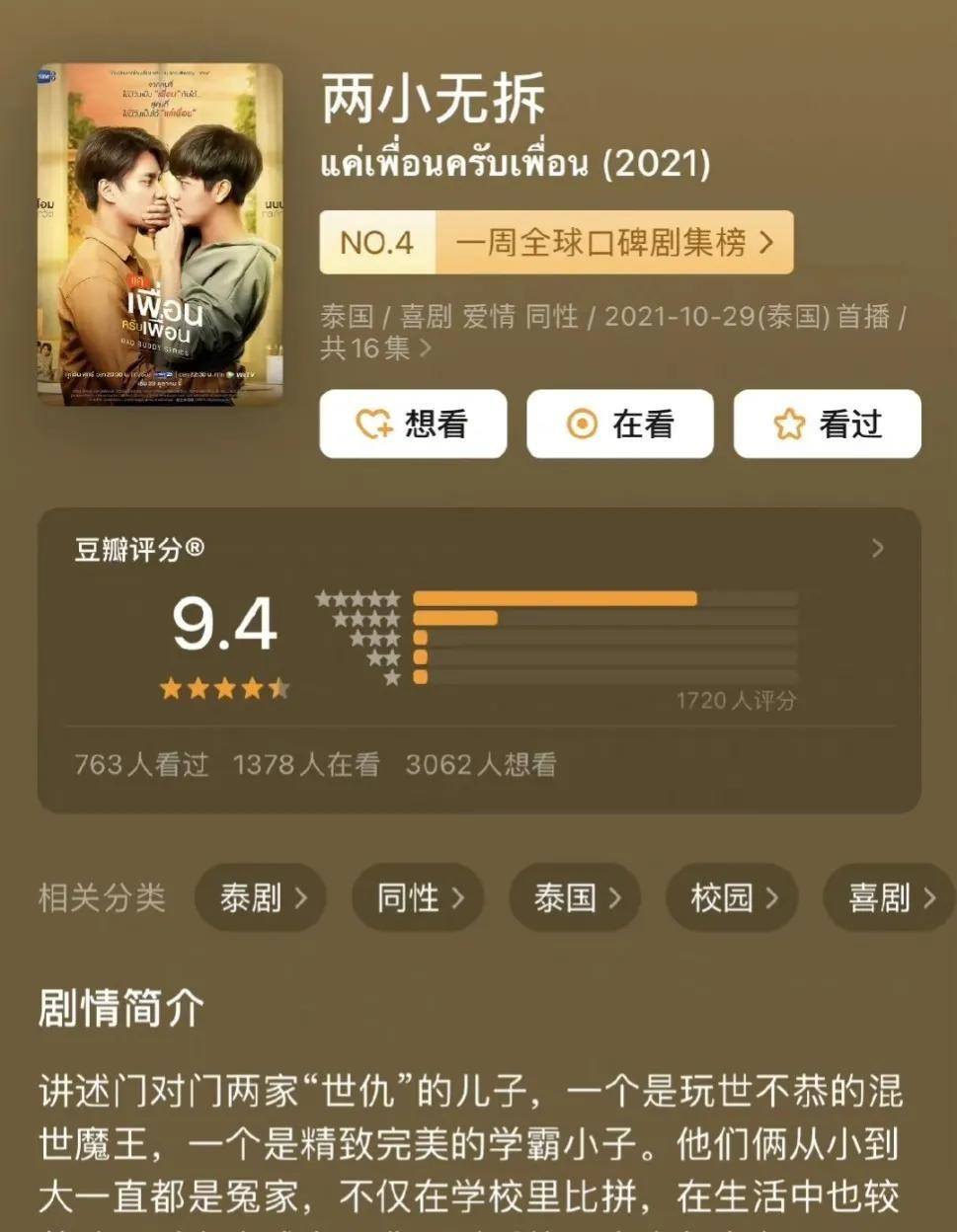Select the 泰剧 category chip
The width and height of the screenshot is (957, 1232).
[x=261, y=897]
